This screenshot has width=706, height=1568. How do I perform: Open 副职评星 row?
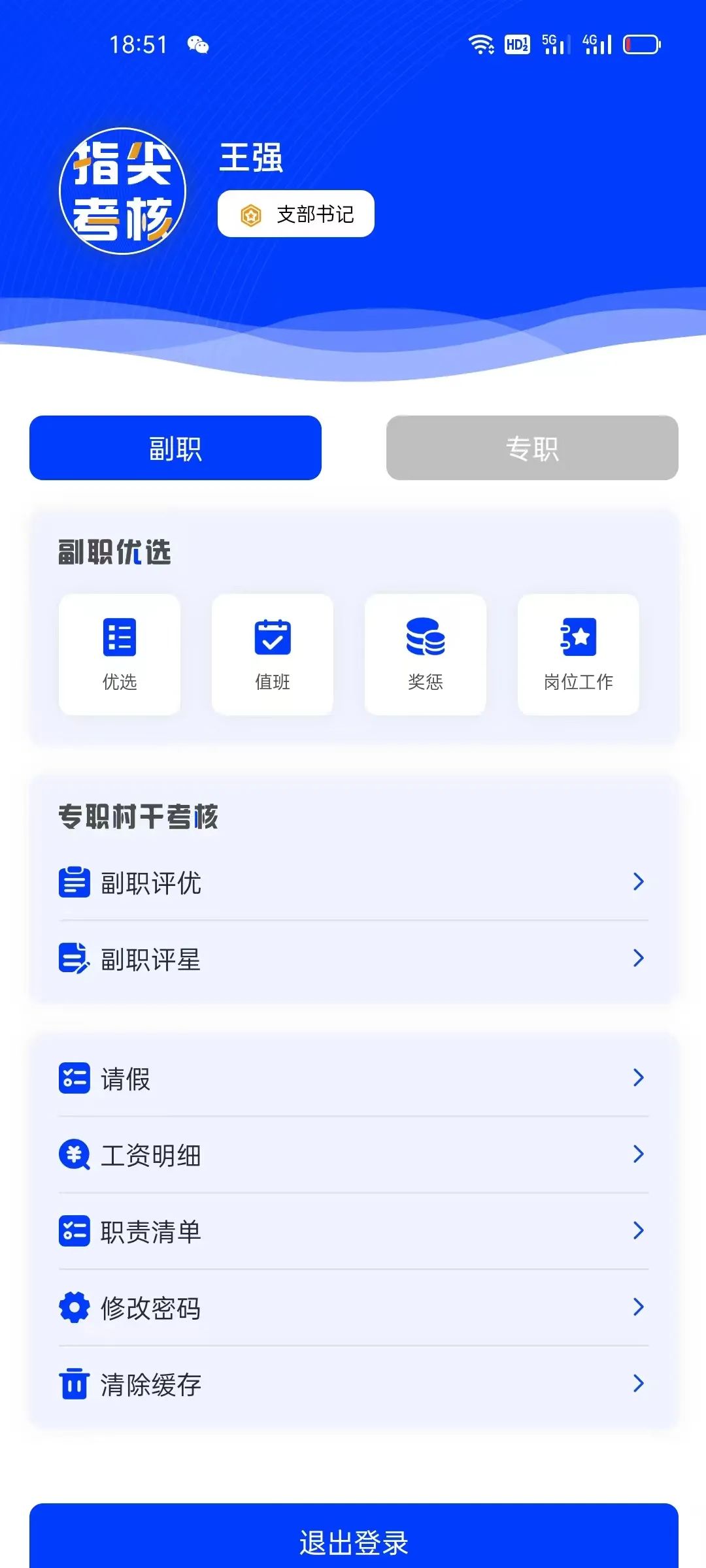(x=354, y=958)
